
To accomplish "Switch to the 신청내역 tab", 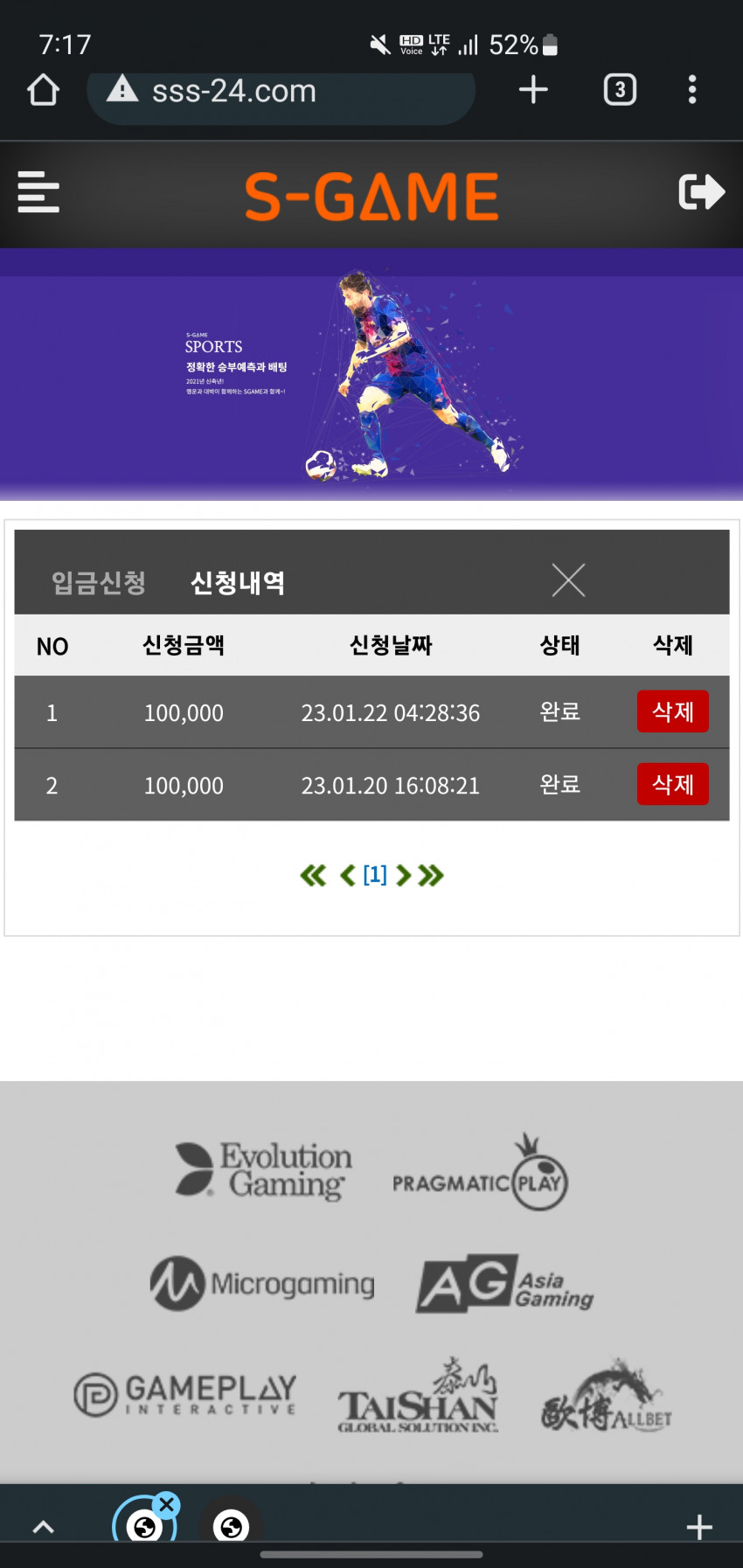I will [238, 582].
